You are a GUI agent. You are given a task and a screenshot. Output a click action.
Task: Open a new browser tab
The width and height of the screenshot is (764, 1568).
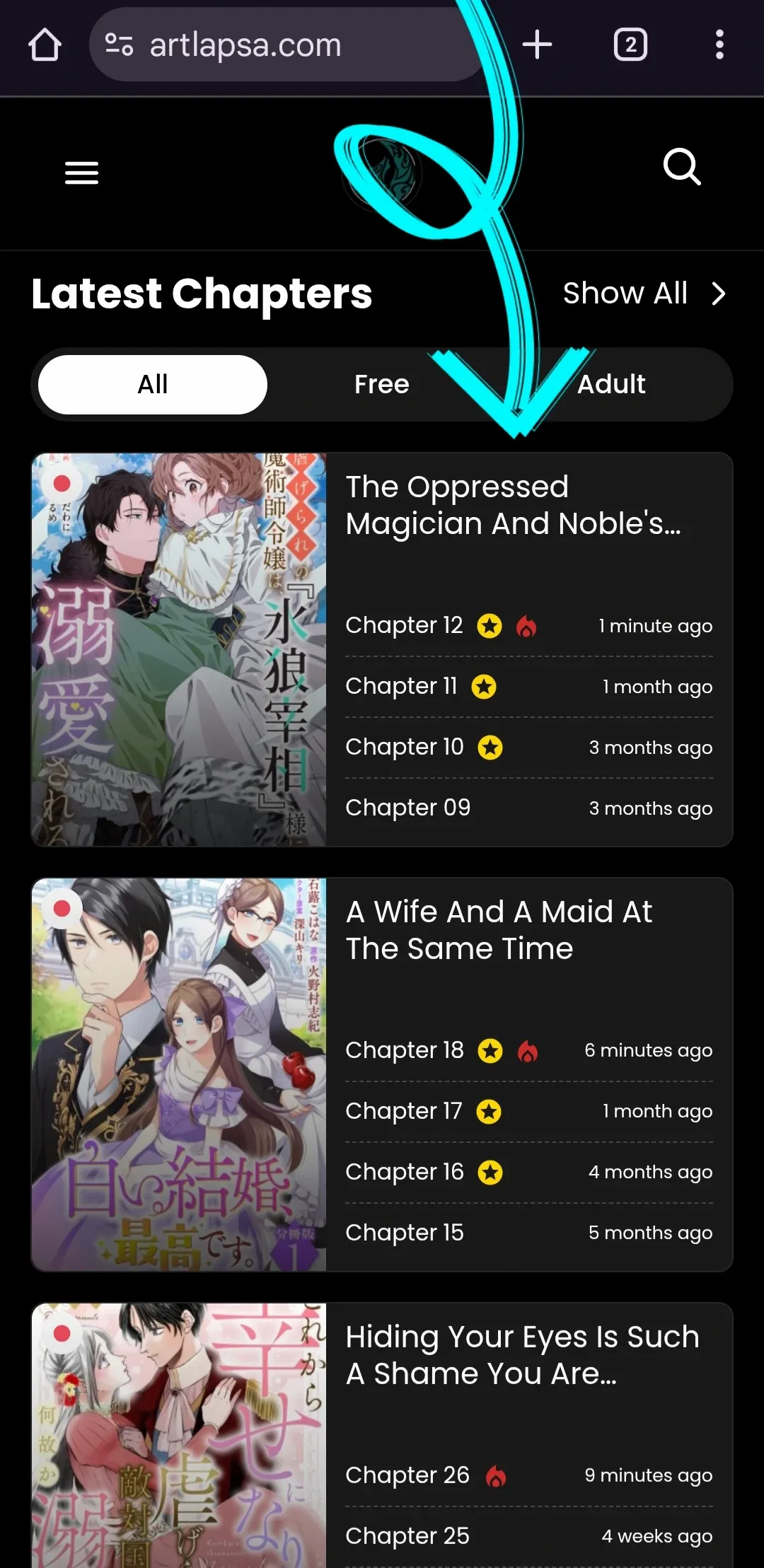coord(537,45)
